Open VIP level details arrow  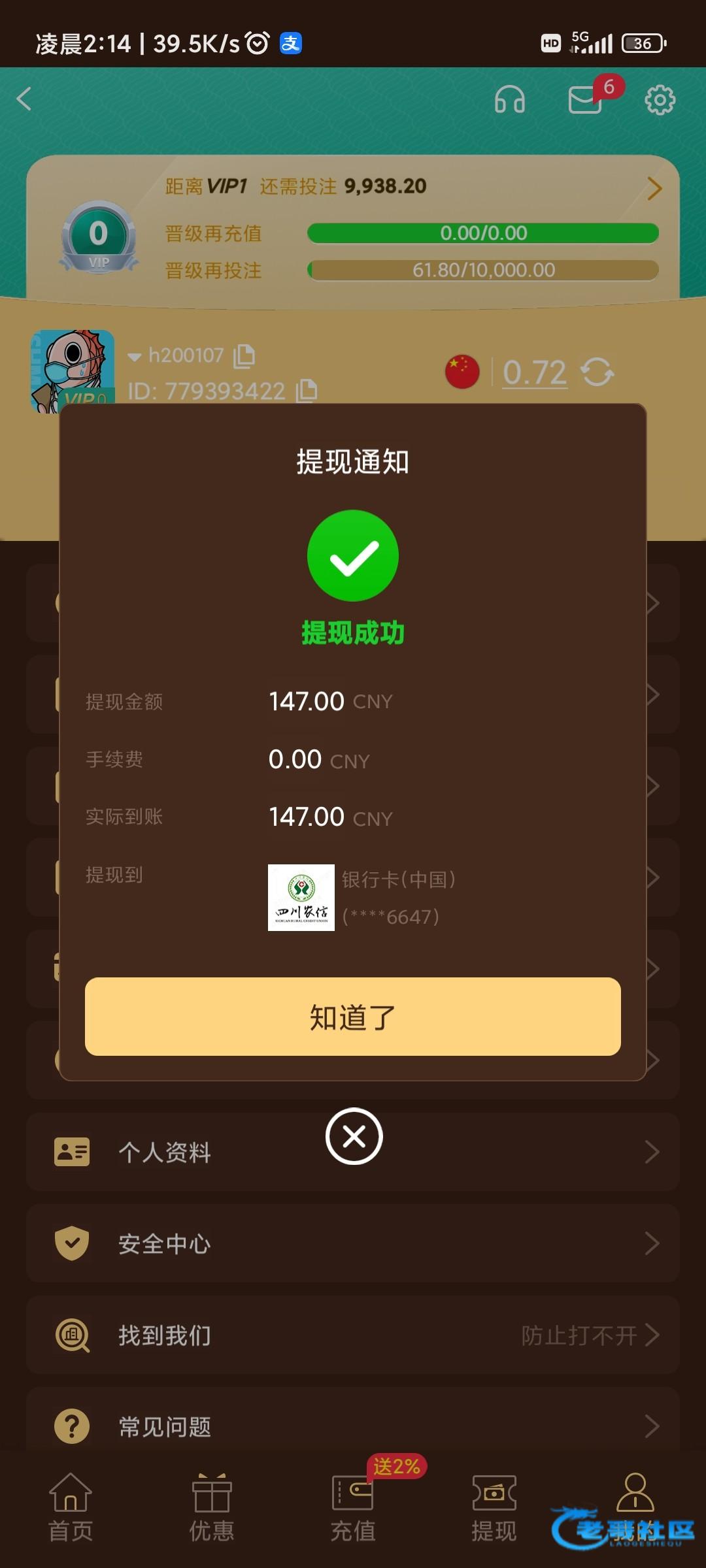tap(654, 188)
